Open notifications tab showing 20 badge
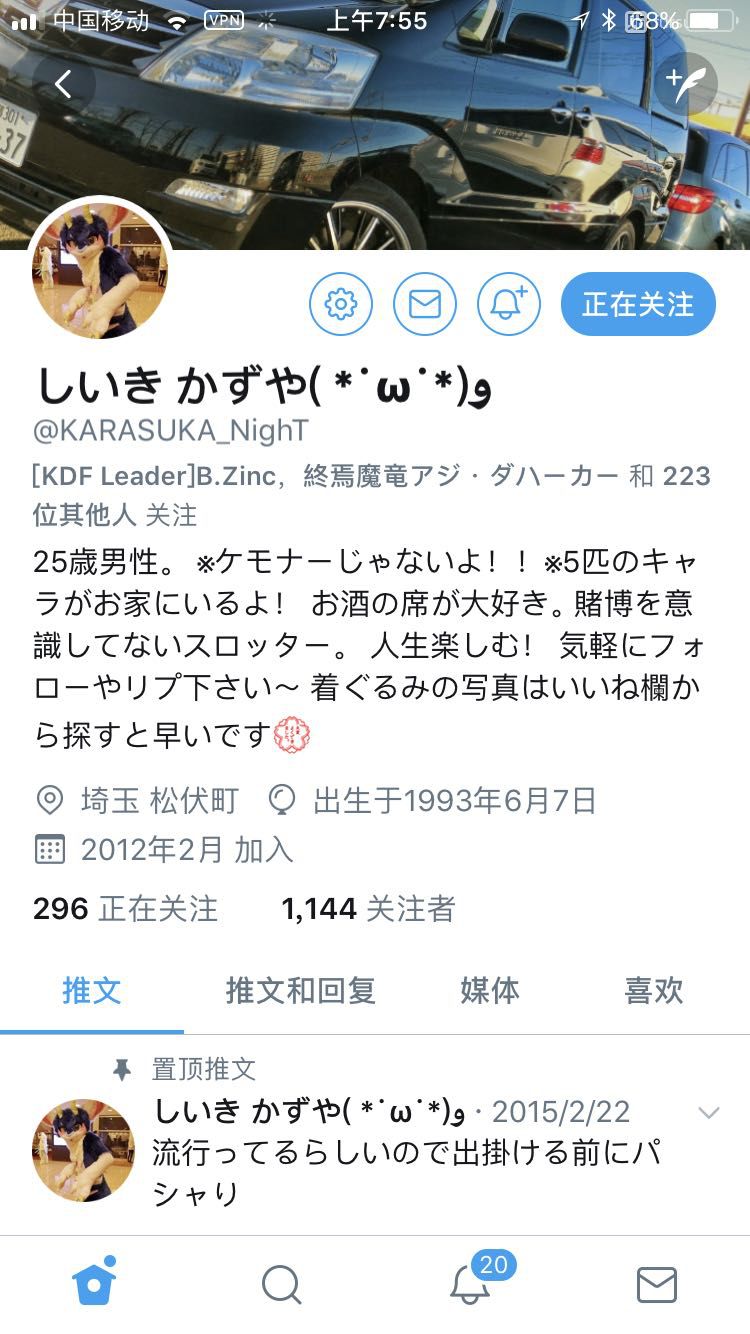Image resolution: width=750 pixels, height=1334 pixels. point(470,1284)
